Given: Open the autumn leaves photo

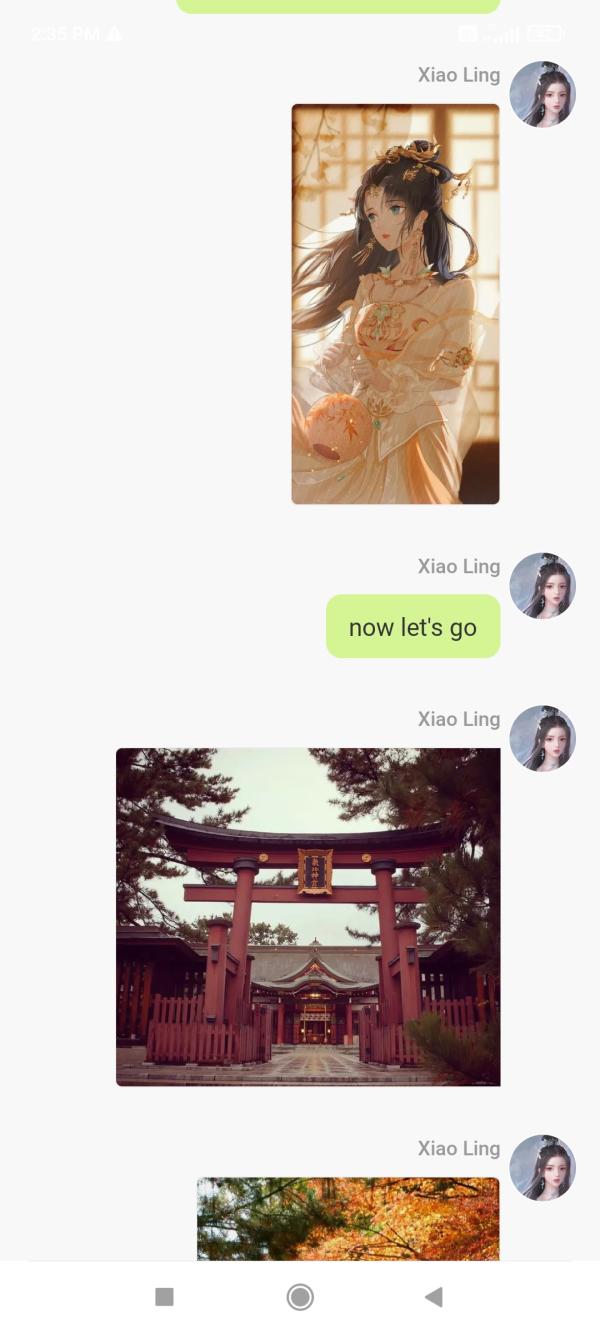Looking at the screenshot, I should pos(348,1220).
